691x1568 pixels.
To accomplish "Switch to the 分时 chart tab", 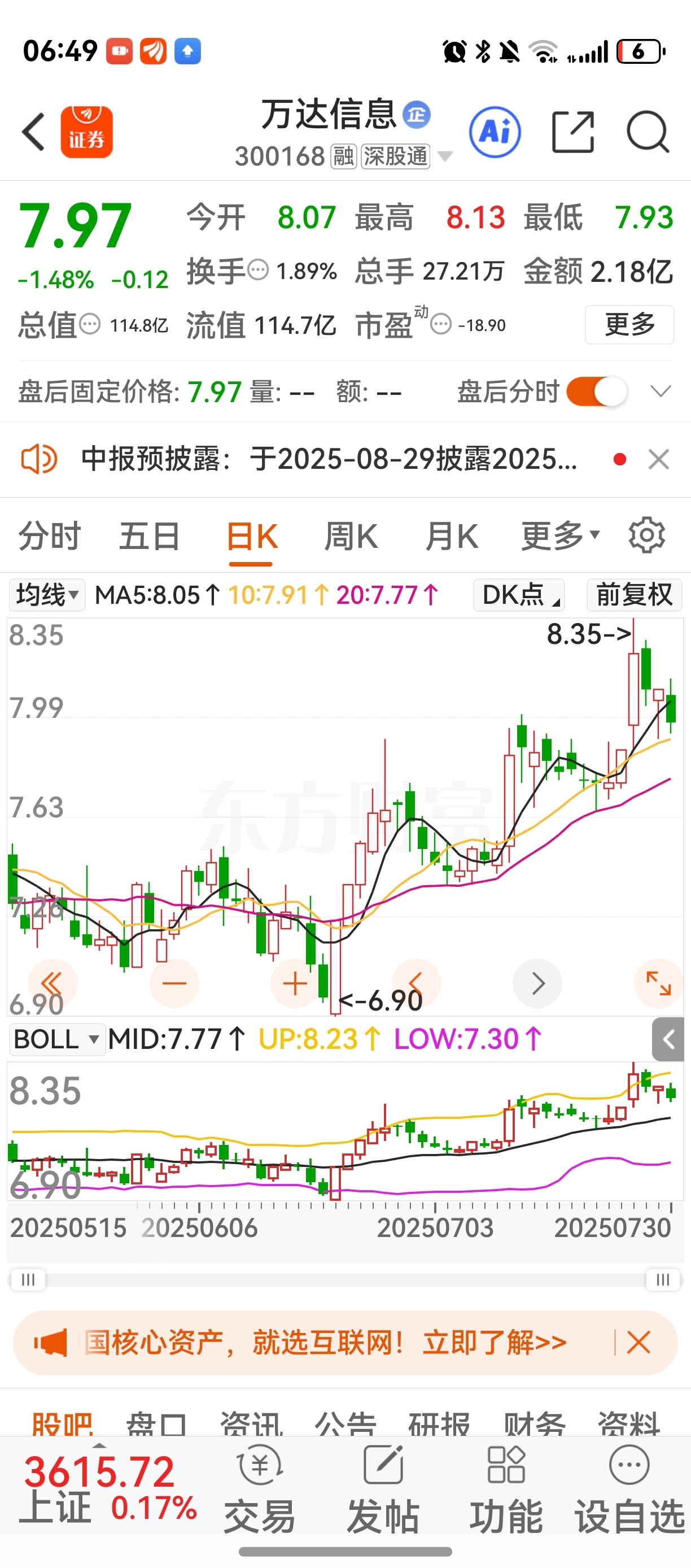I will point(50,536).
